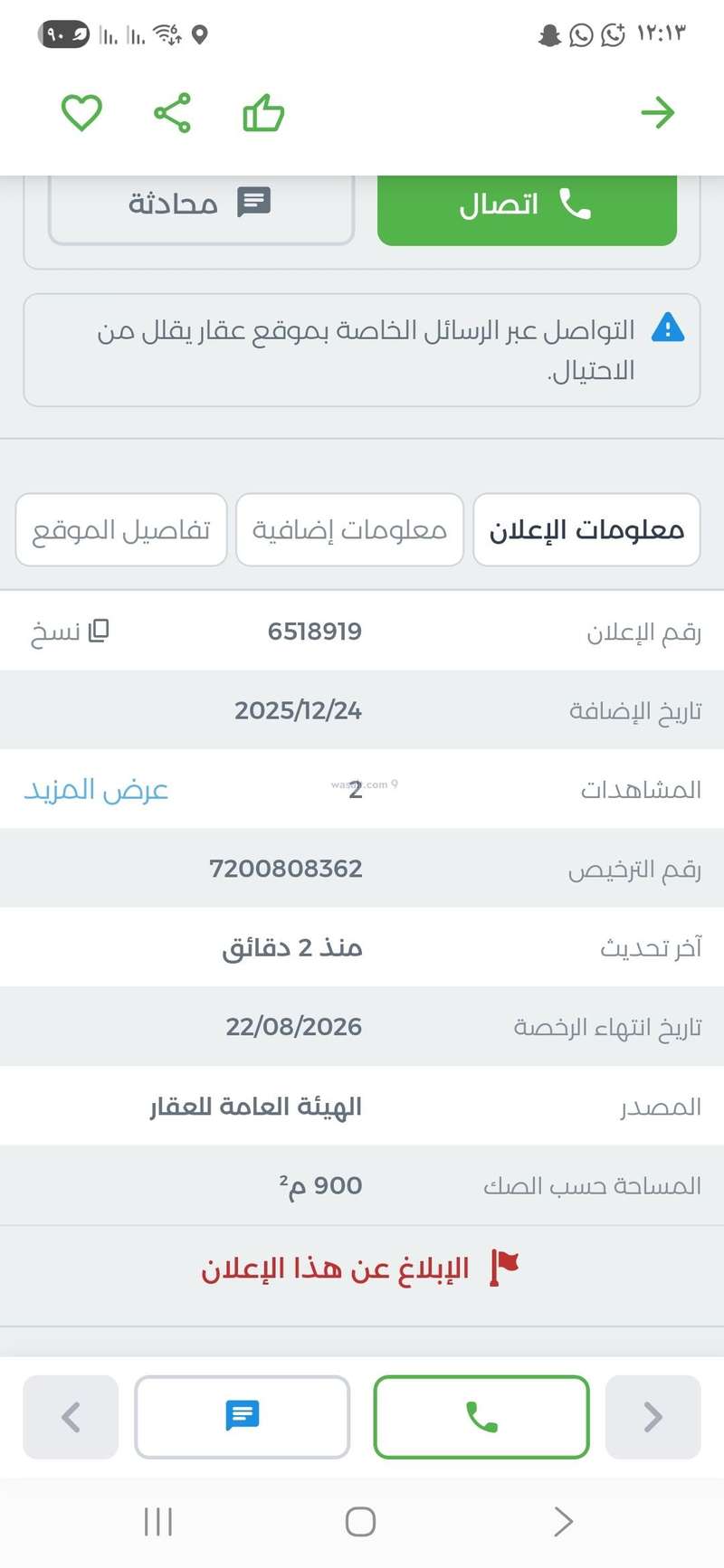
Task: Like this ad with thumbs up
Action: click(263, 113)
